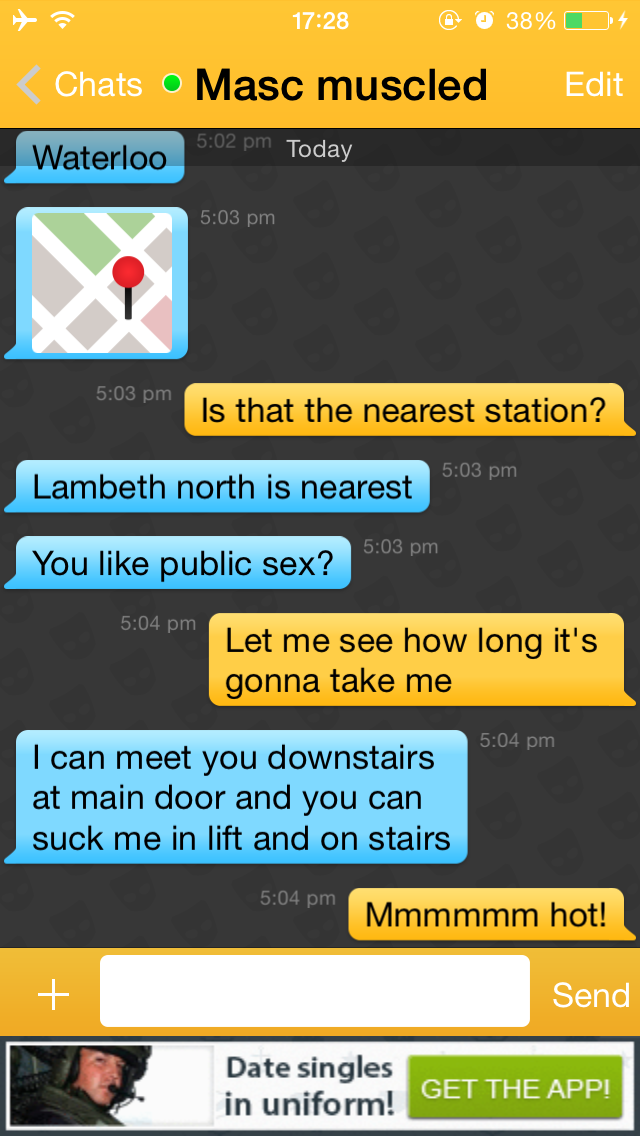Send the typed message
Viewport: 640px width, 1136px height.
tap(590, 995)
